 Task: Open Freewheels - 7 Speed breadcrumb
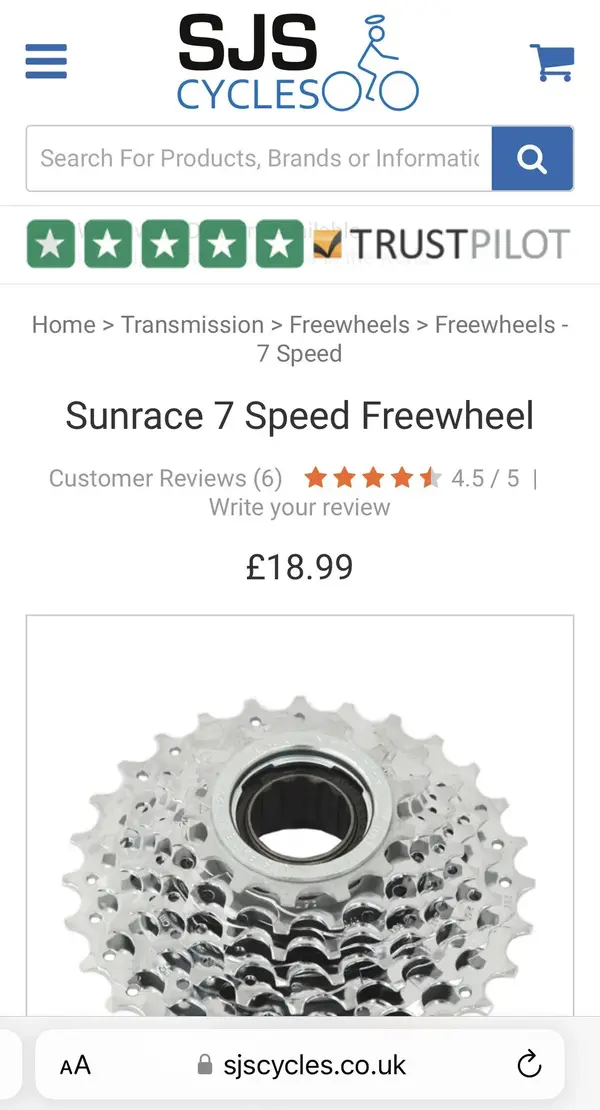point(500,326)
